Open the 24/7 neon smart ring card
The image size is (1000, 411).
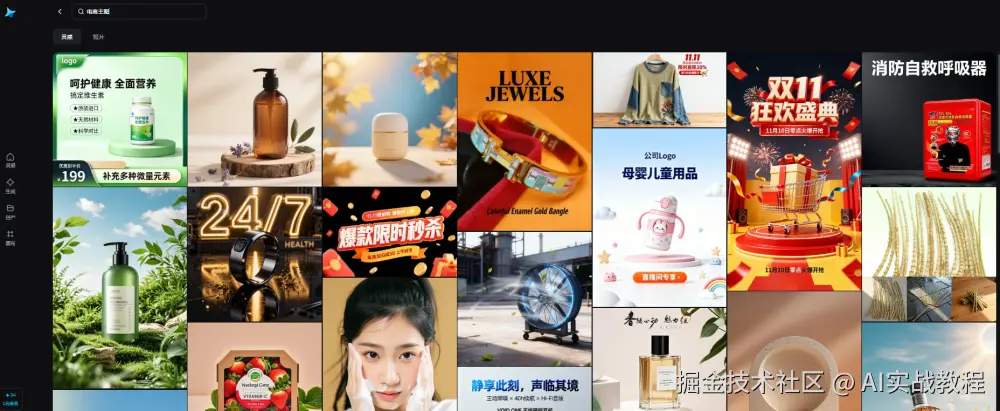pyautogui.click(x=254, y=254)
